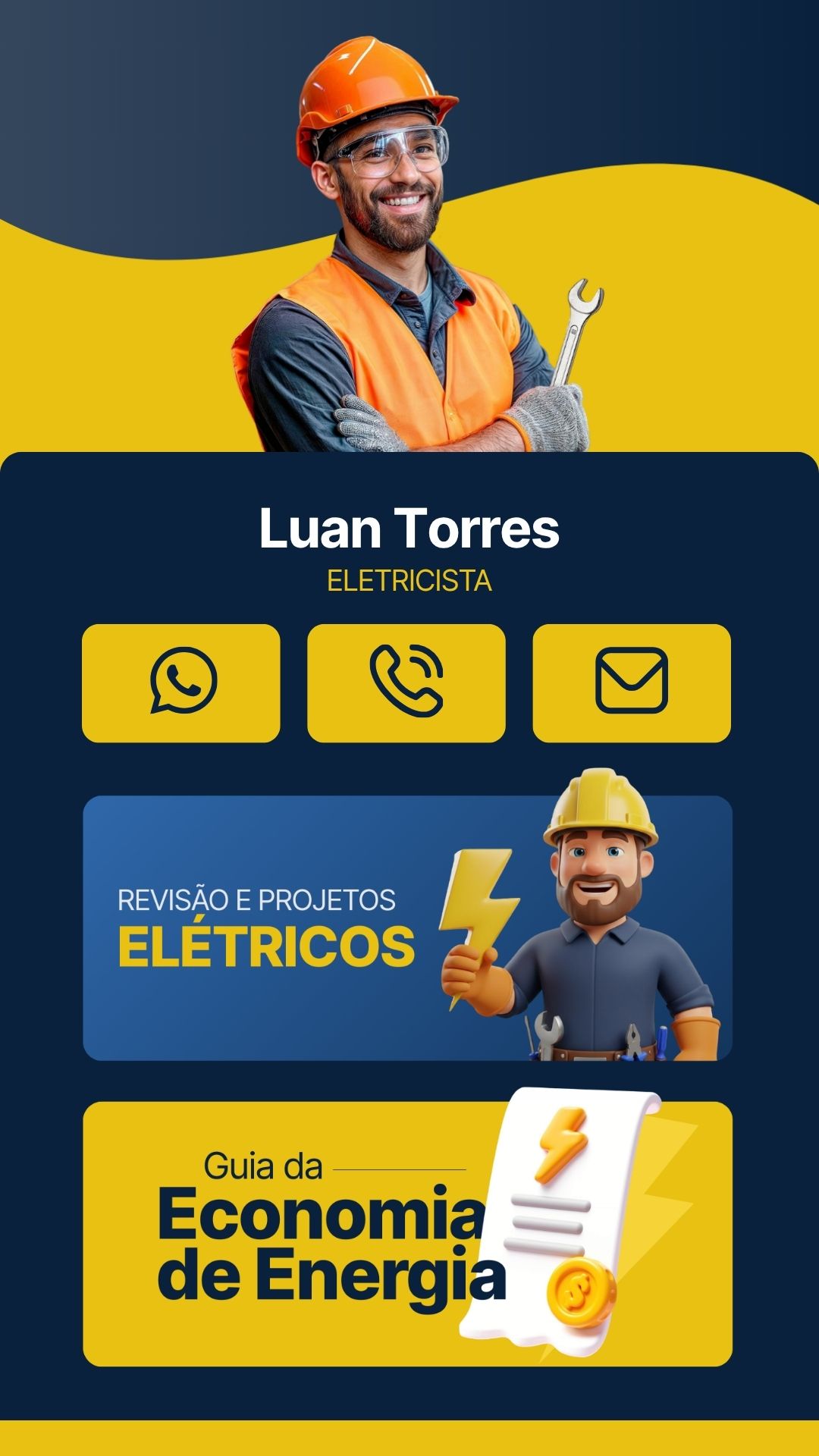Click the name Luan Torres
Image resolution: width=819 pixels, height=1456 pixels.
pos(409,531)
